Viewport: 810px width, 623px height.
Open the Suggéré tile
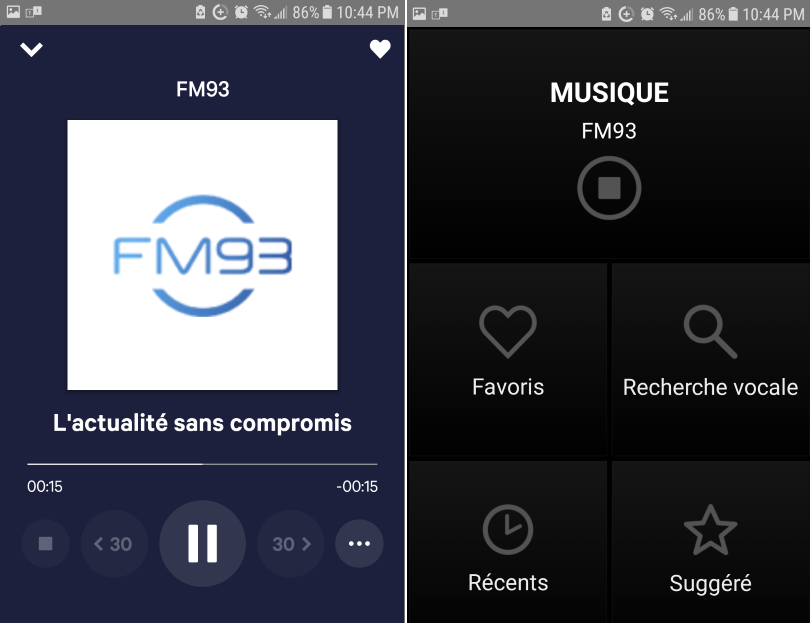coord(710,543)
